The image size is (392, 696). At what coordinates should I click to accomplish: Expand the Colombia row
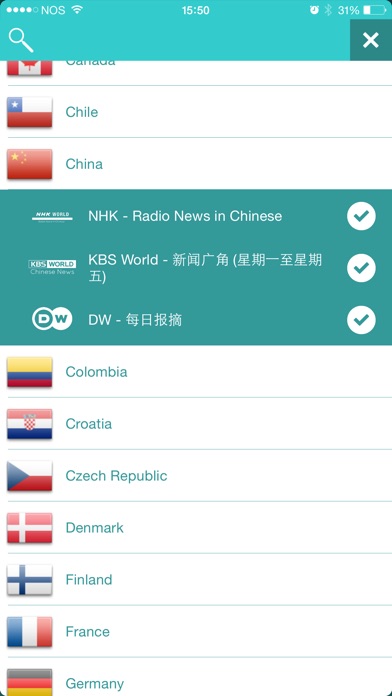click(x=196, y=372)
